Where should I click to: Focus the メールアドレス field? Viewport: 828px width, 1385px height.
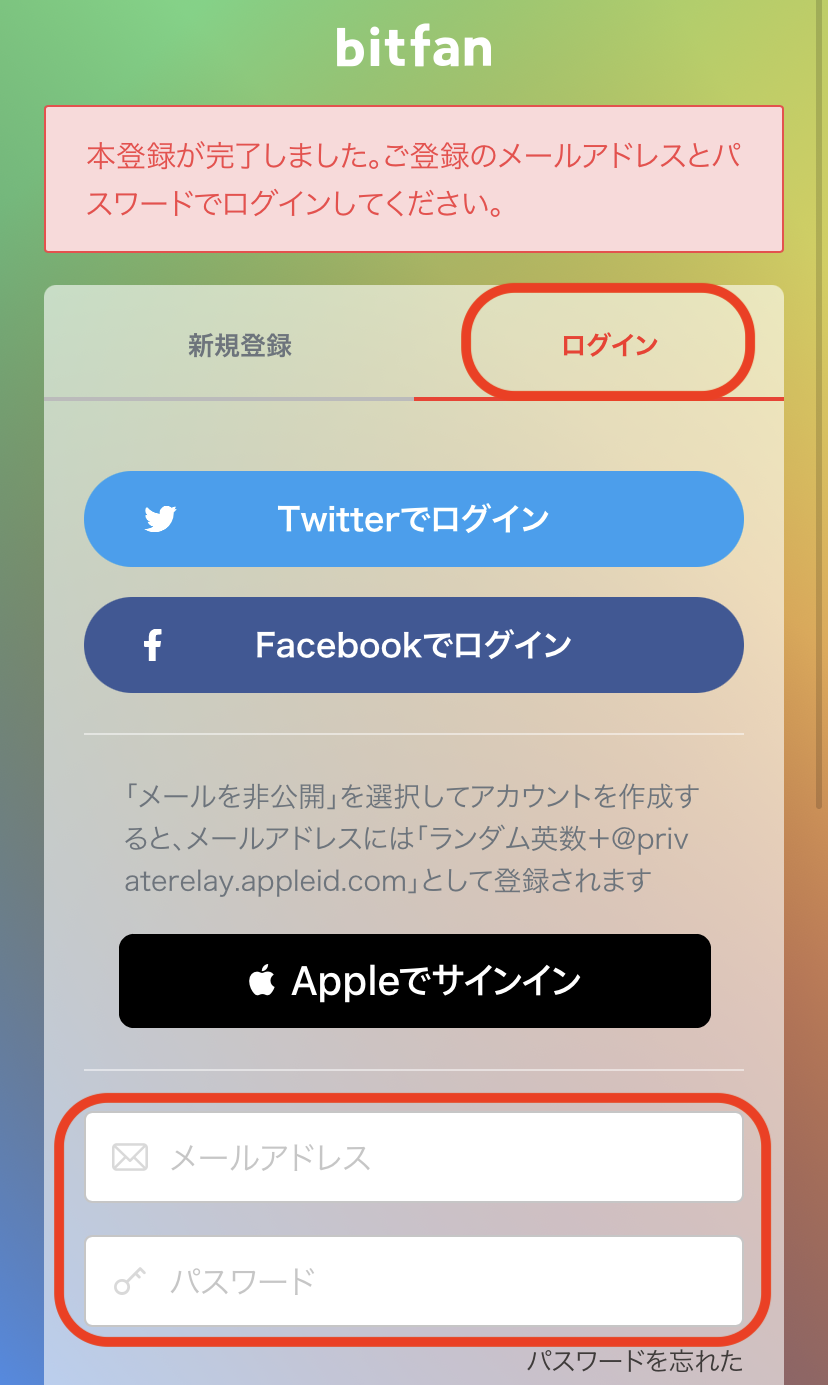[413, 1158]
